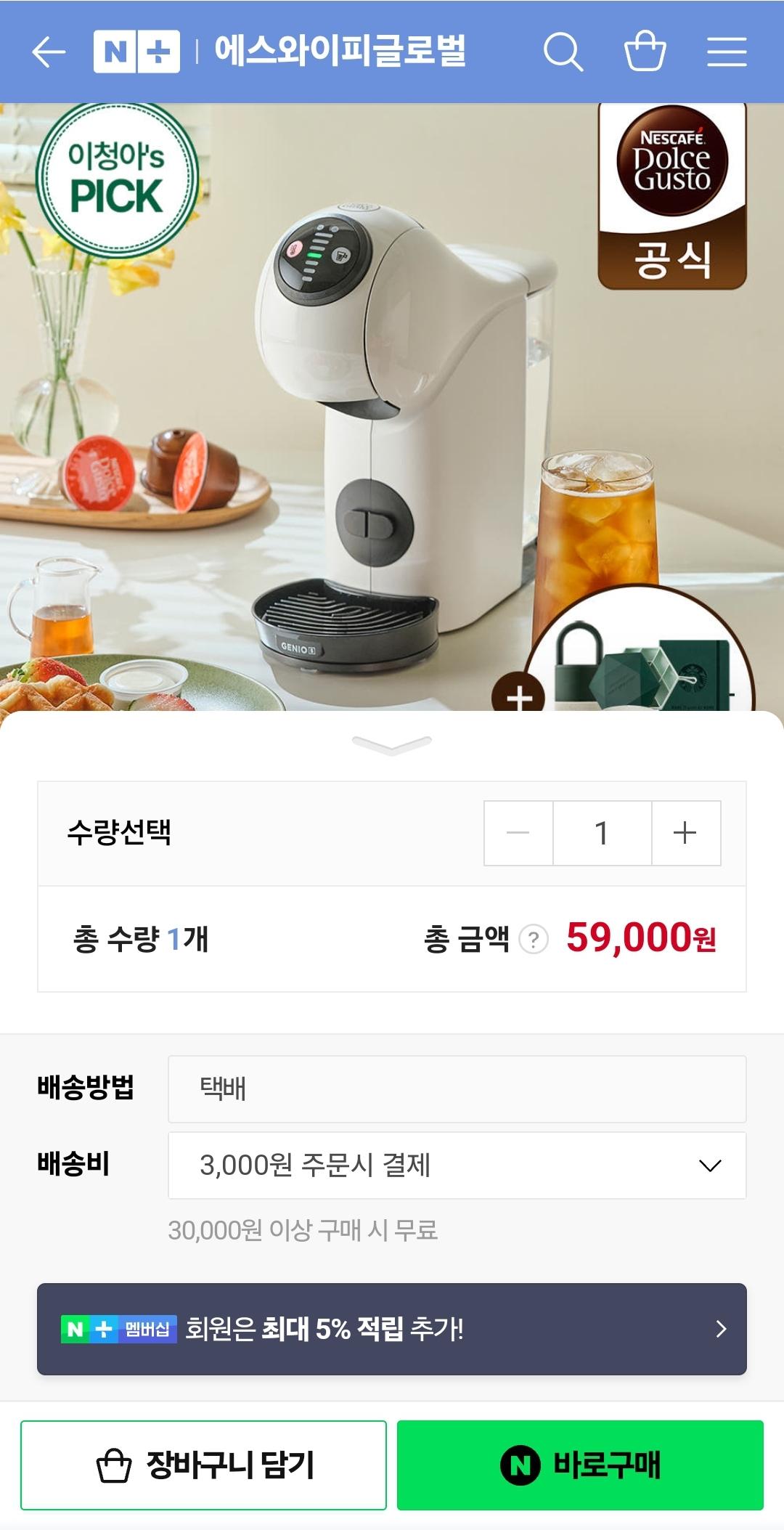Buy now with 바로구매
Viewport: 784px width, 1530px height.
(x=580, y=1465)
